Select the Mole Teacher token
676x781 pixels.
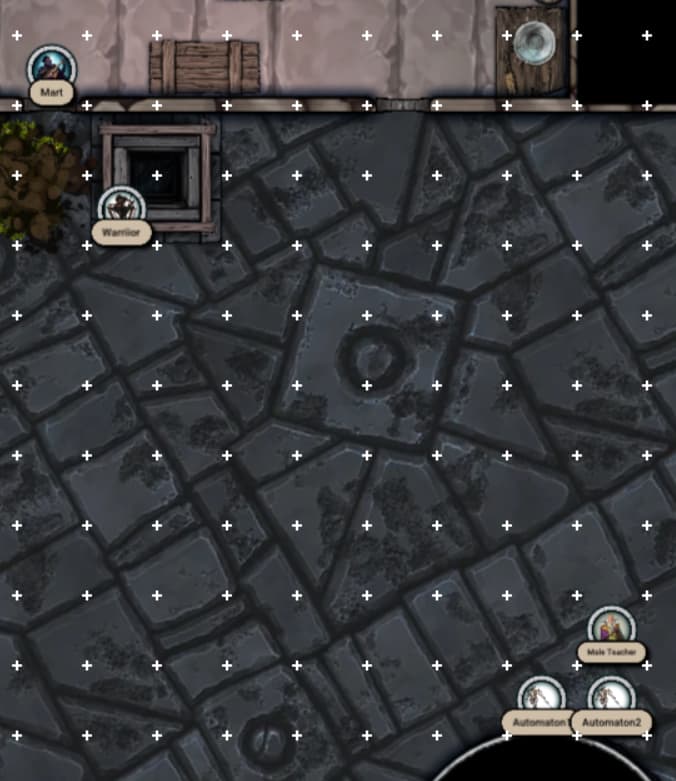point(611,628)
